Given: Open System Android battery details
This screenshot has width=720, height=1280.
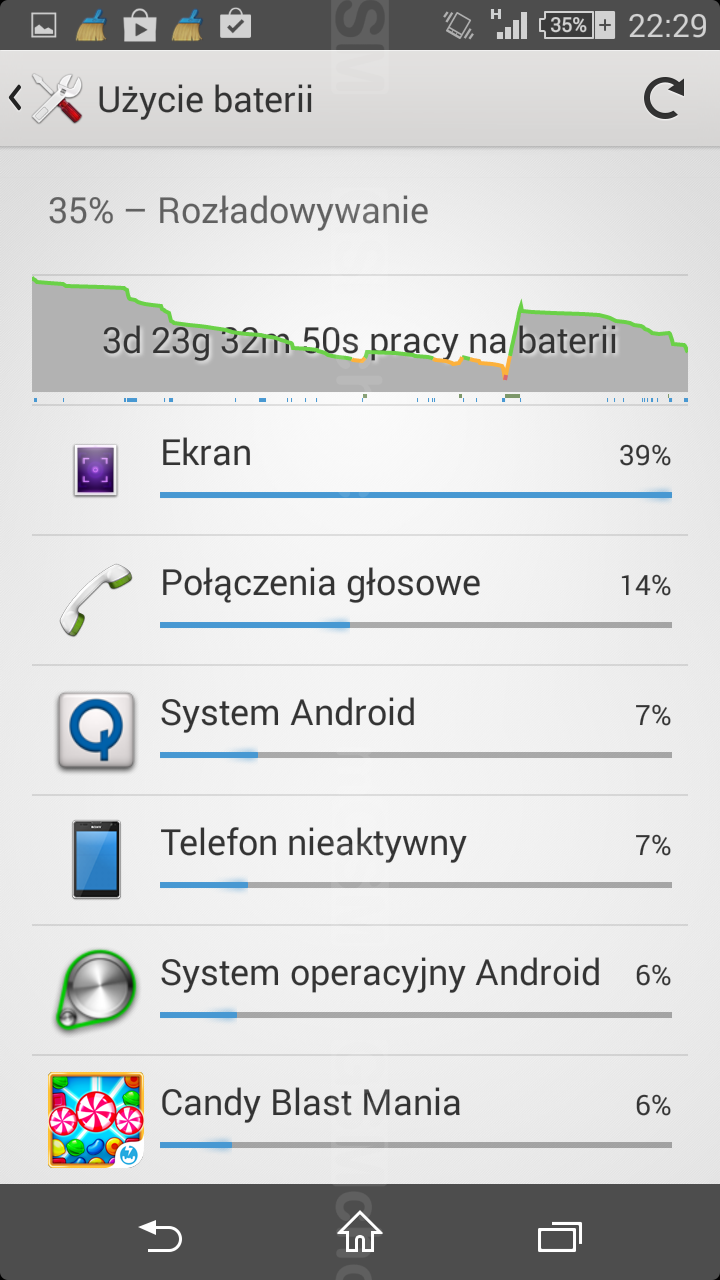Looking at the screenshot, I should 360,730.
